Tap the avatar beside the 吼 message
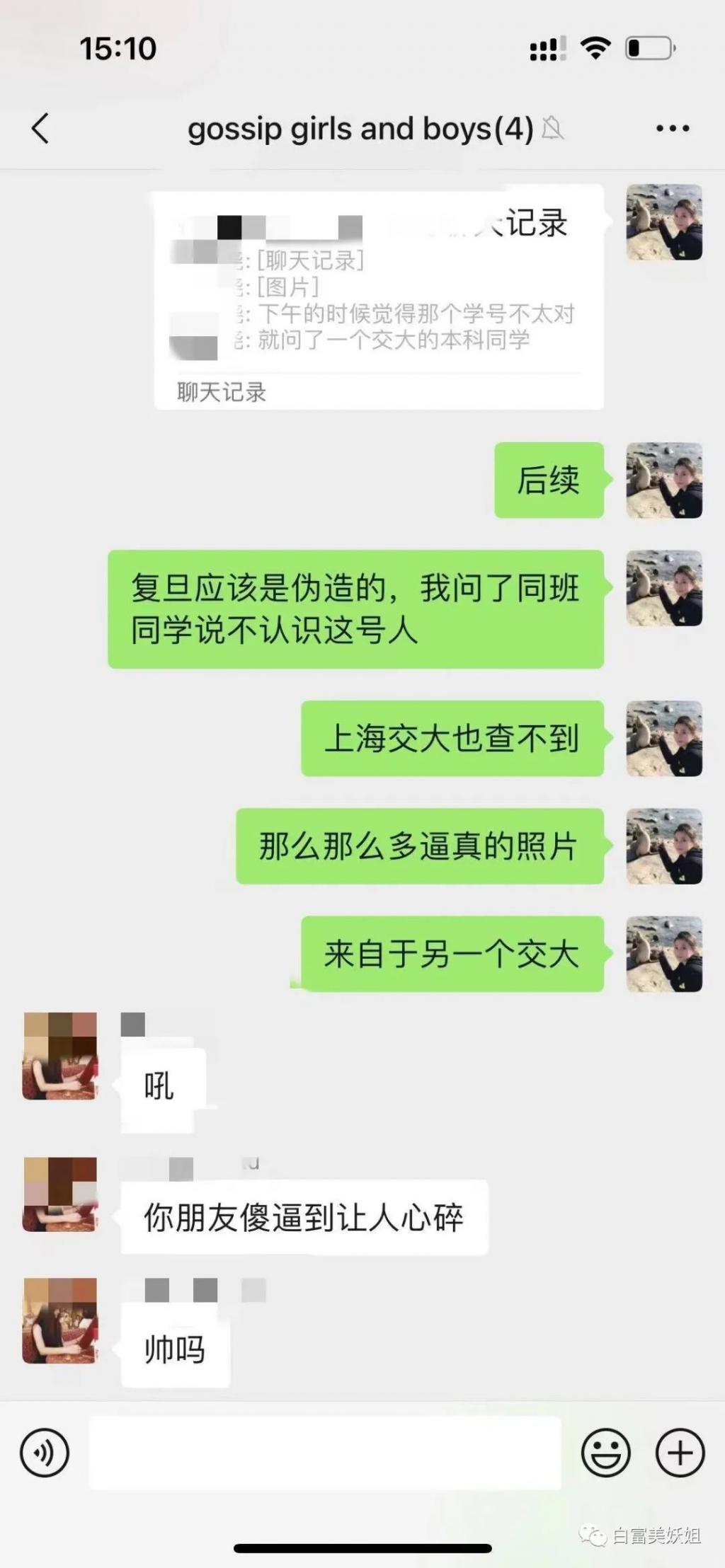This screenshot has height=1568, width=725. [60, 1056]
